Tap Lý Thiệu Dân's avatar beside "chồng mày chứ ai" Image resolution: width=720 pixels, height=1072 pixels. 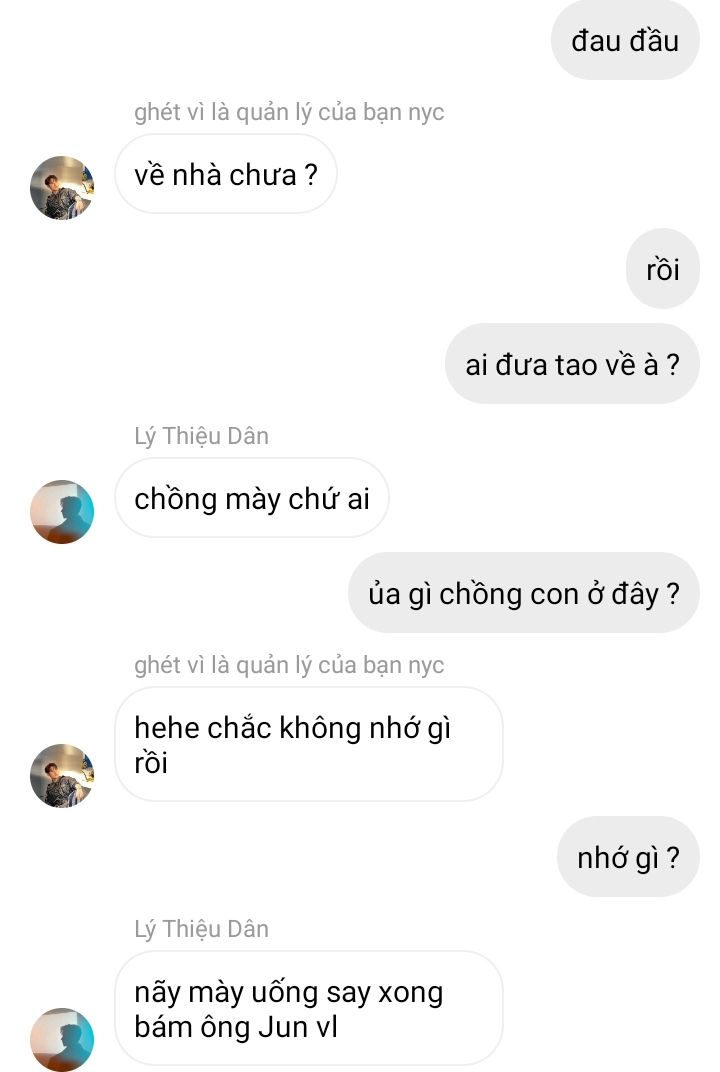point(62,512)
